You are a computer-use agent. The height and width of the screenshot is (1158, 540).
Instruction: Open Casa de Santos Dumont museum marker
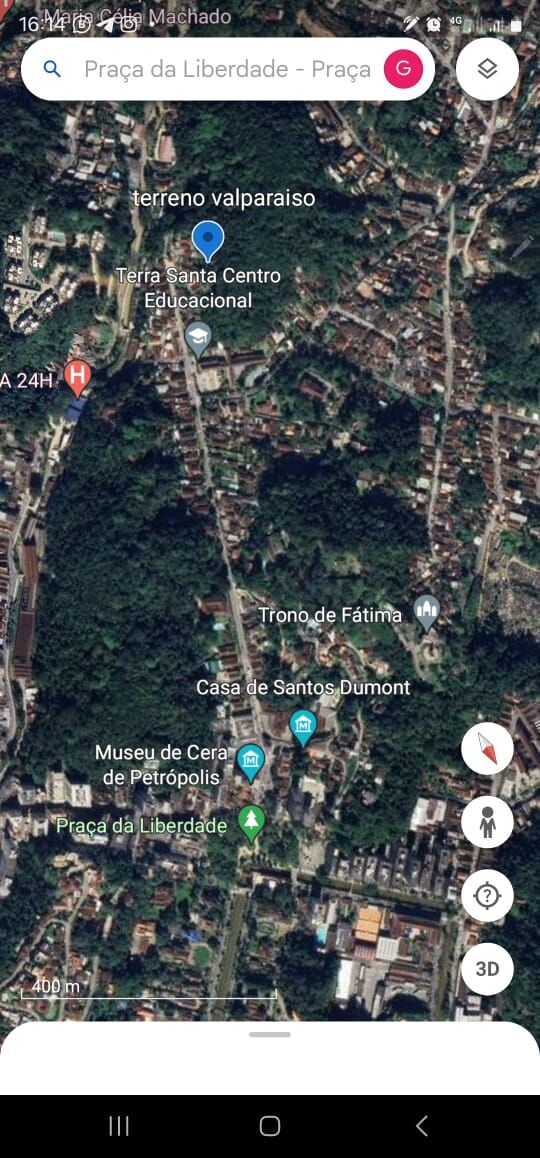coord(303,727)
